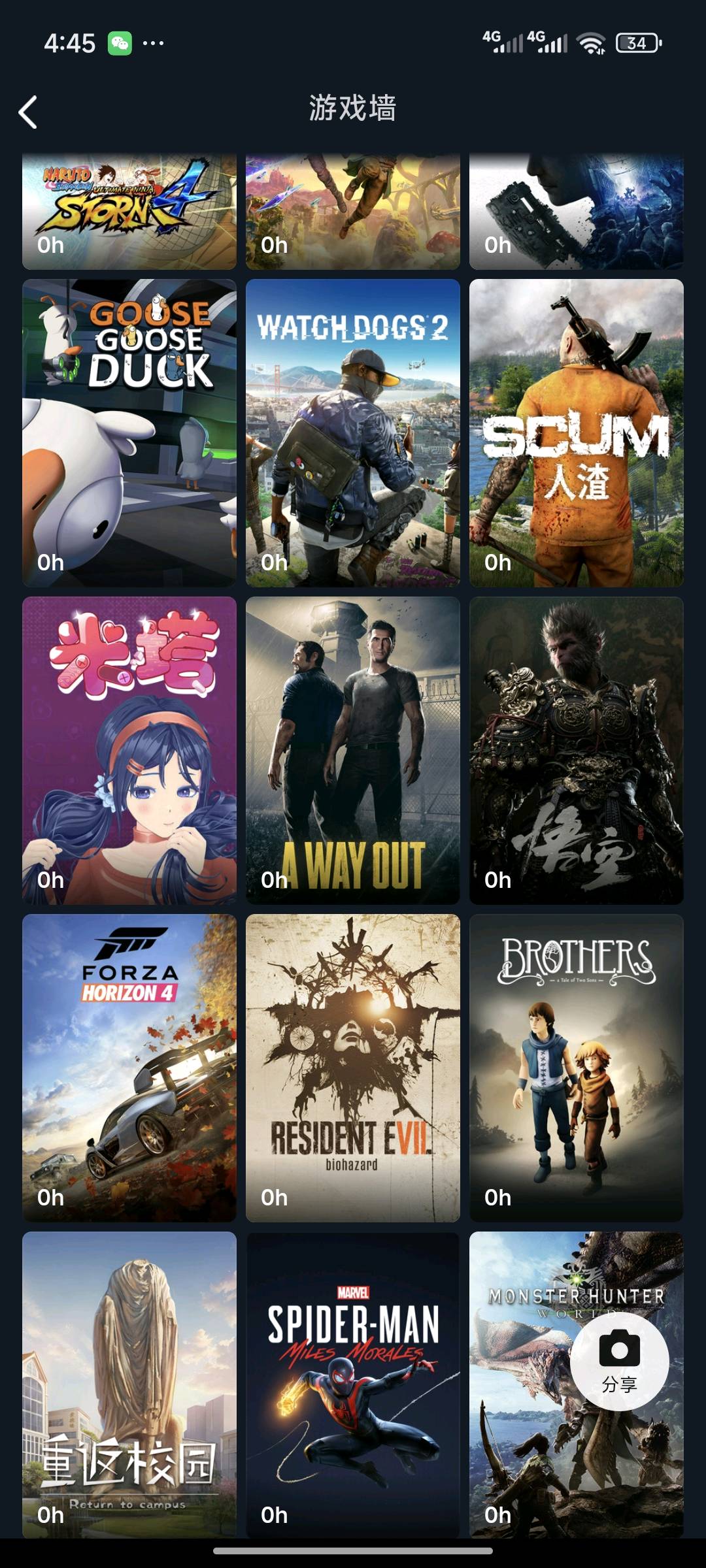Image resolution: width=706 pixels, height=1568 pixels.
Task: Open the 重返校园 Return to campus tile
Action: (x=129, y=1384)
